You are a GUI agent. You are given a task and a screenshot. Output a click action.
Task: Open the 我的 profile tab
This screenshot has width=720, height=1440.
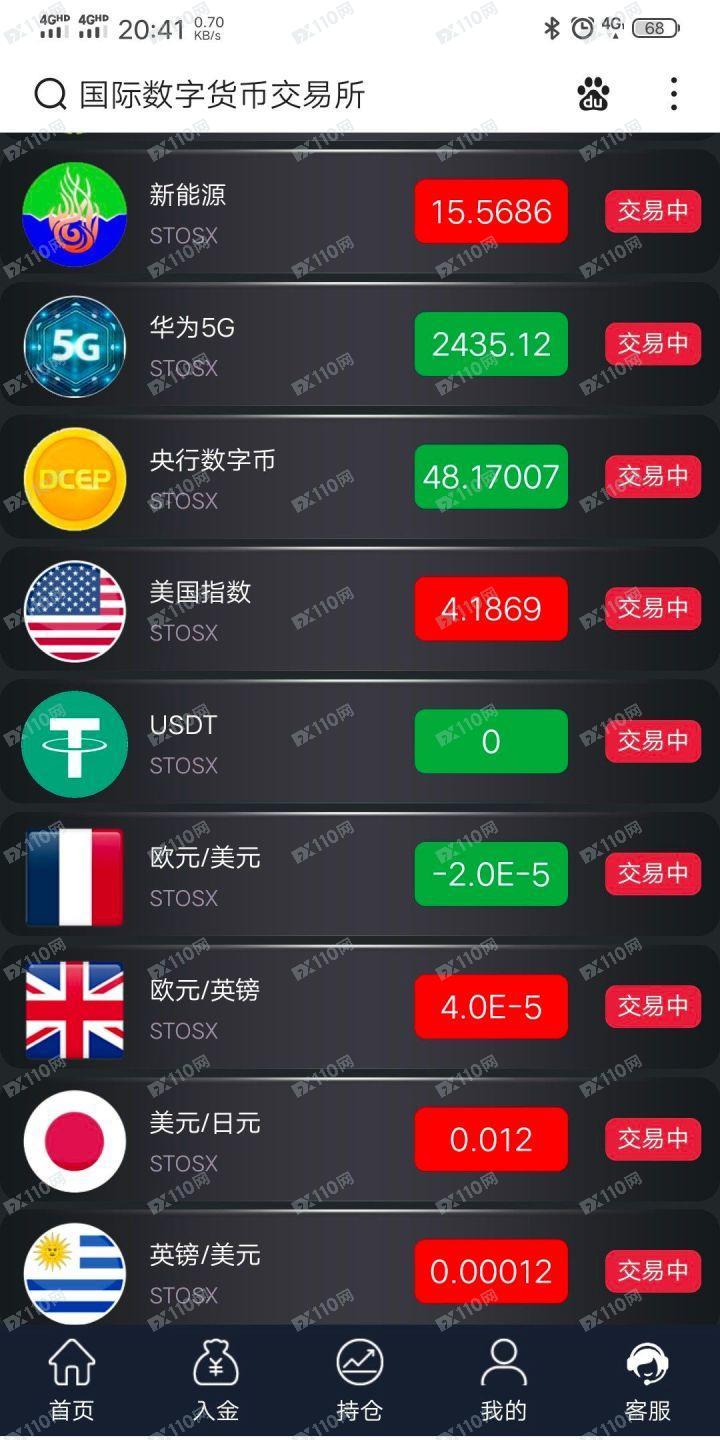504,1382
